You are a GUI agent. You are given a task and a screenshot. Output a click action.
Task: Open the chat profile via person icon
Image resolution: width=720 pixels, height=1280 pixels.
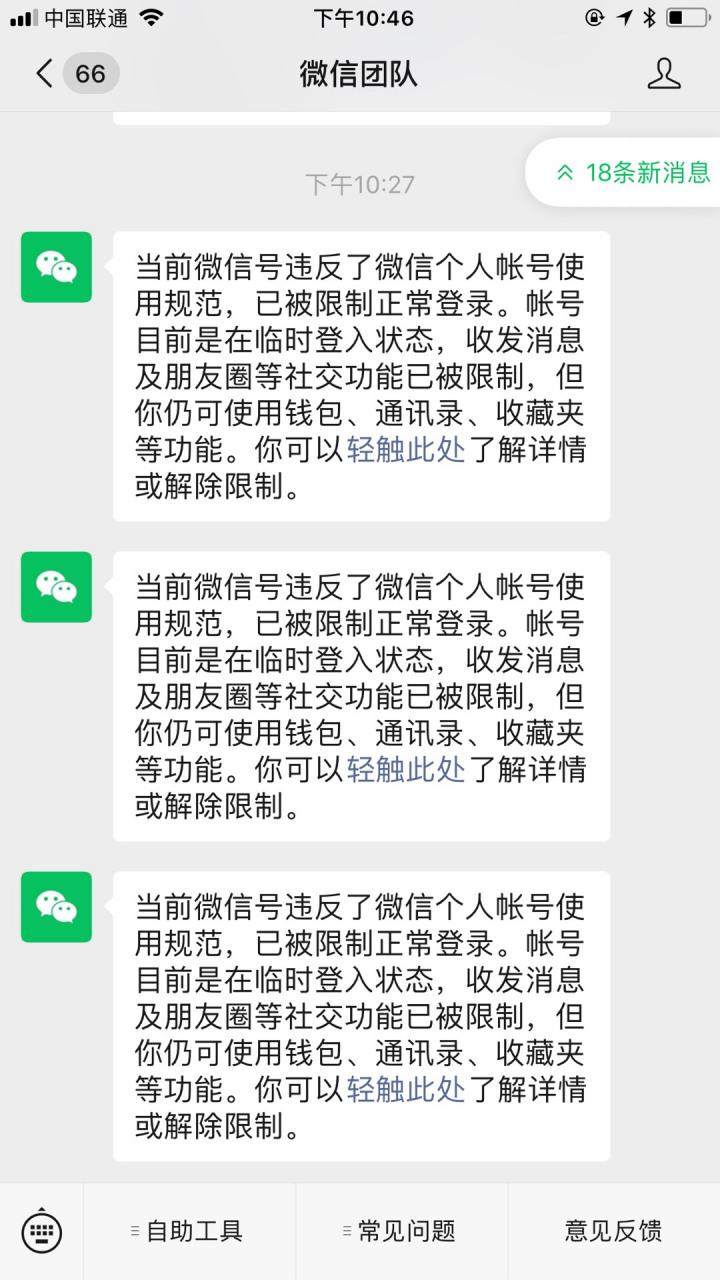point(664,73)
